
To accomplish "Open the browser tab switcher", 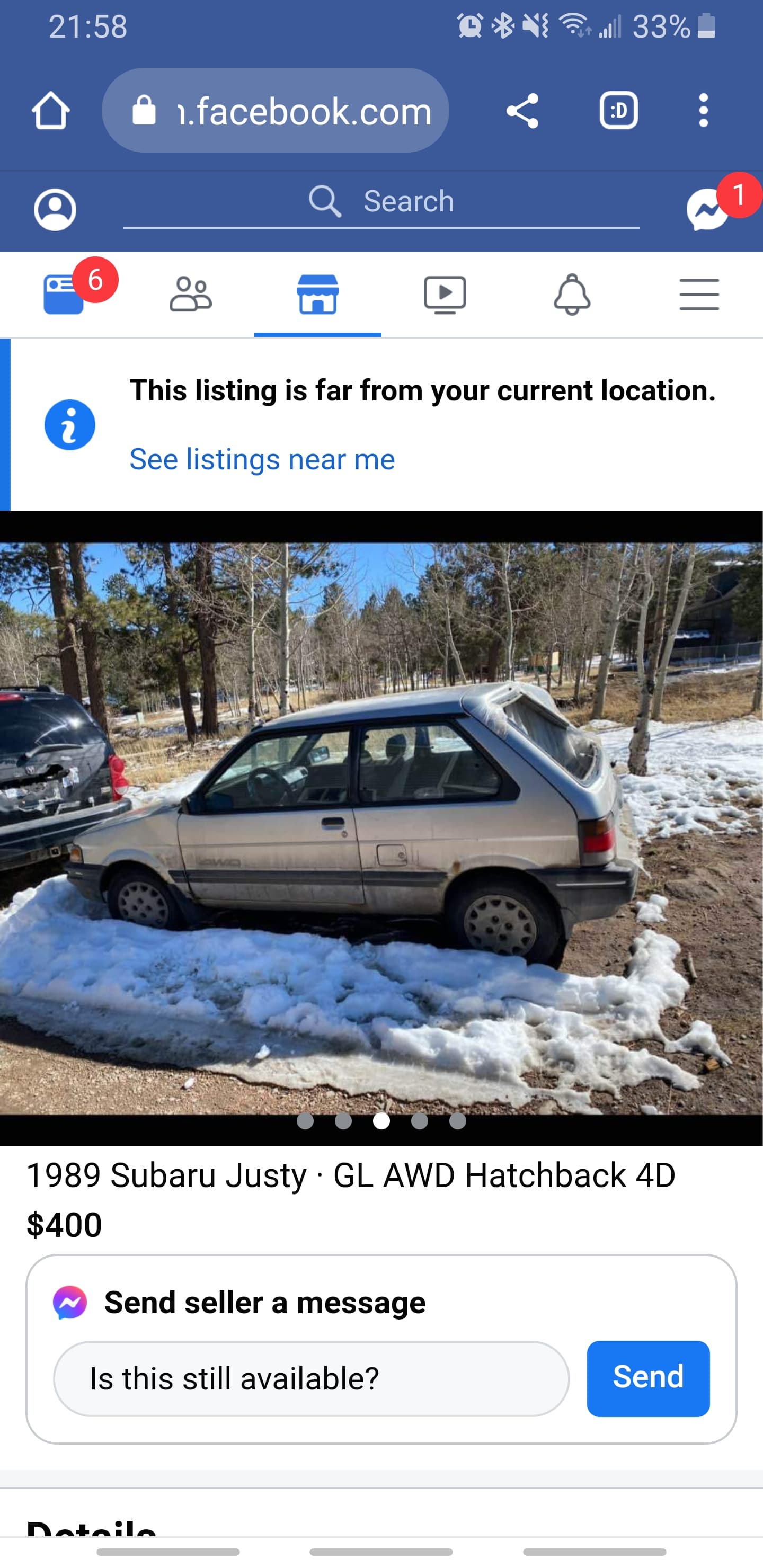I will point(618,111).
